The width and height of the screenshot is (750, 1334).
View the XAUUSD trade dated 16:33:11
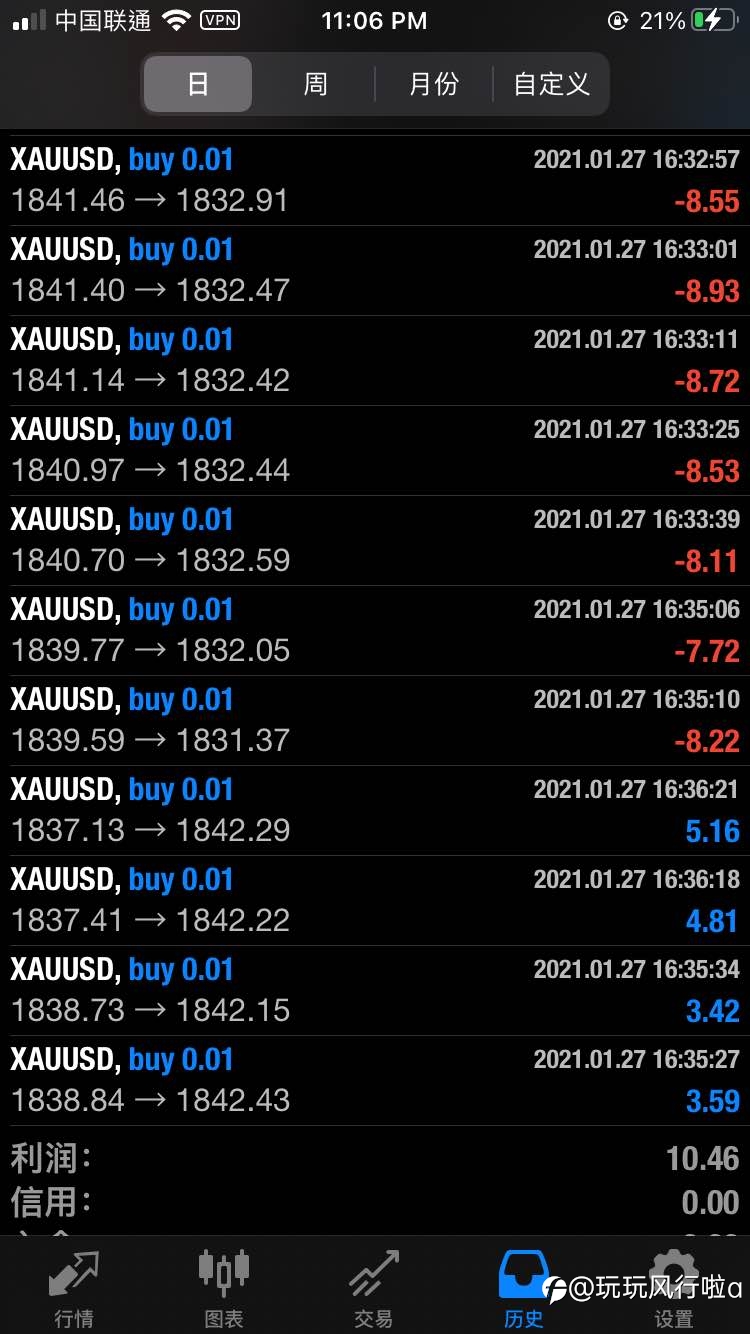coord(375,360)
